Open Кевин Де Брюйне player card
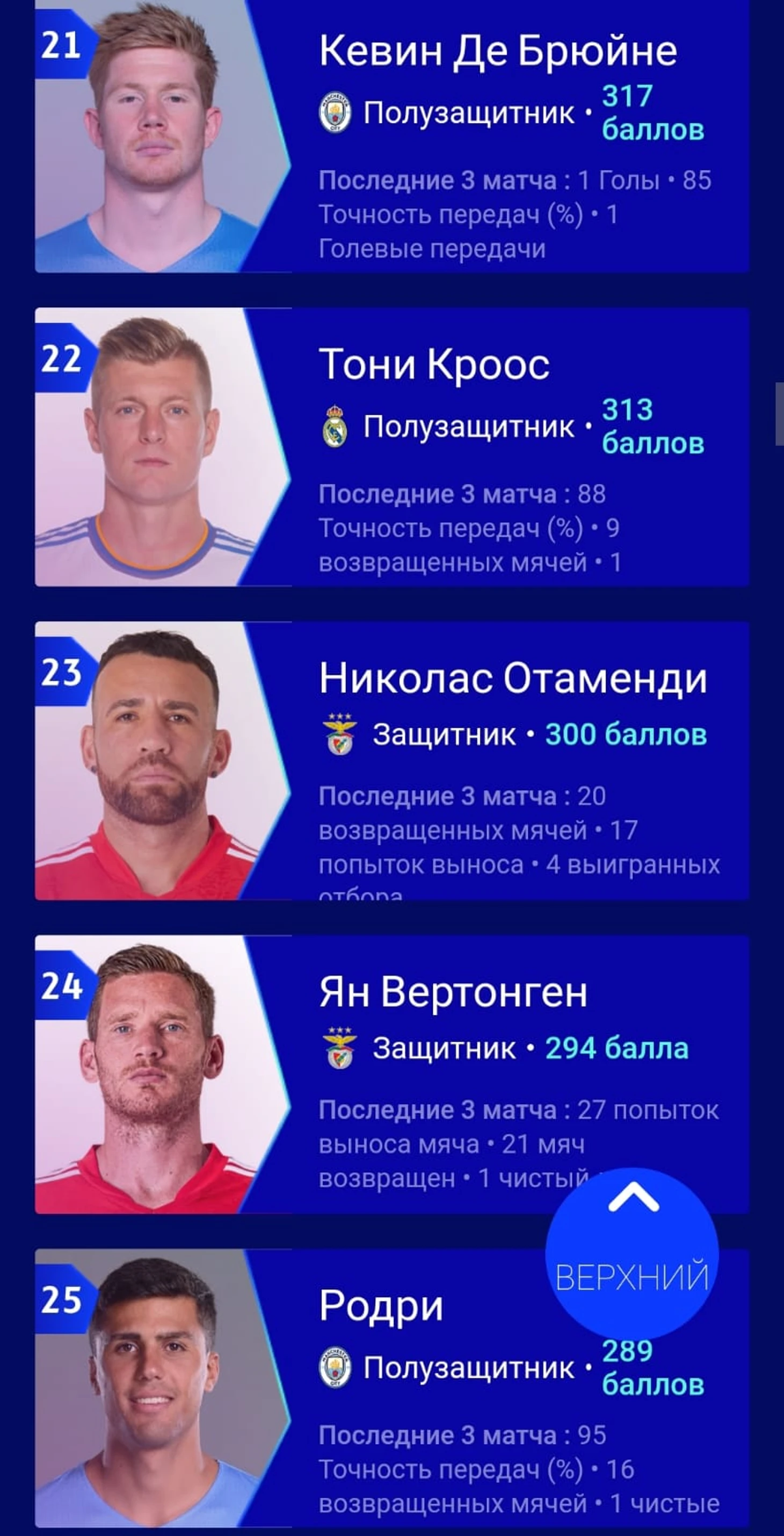784x1536 pixels. [x=391, y=137]
